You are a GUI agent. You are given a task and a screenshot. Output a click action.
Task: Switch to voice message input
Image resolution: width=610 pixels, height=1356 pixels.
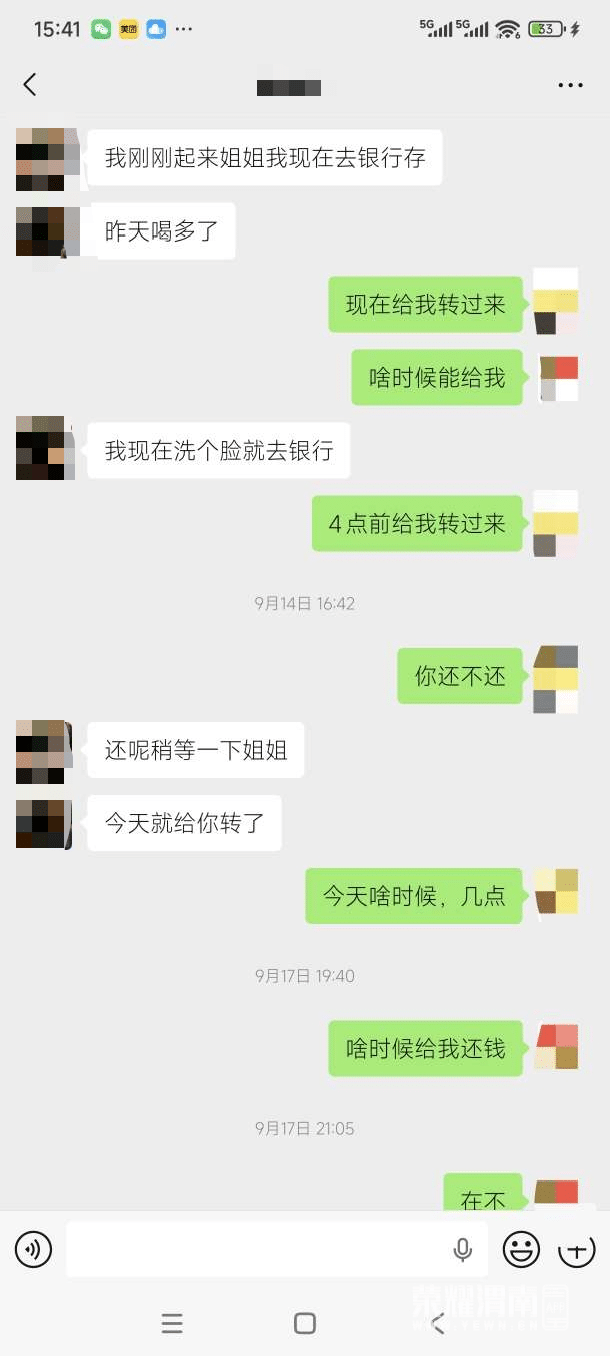[33, 1248]
